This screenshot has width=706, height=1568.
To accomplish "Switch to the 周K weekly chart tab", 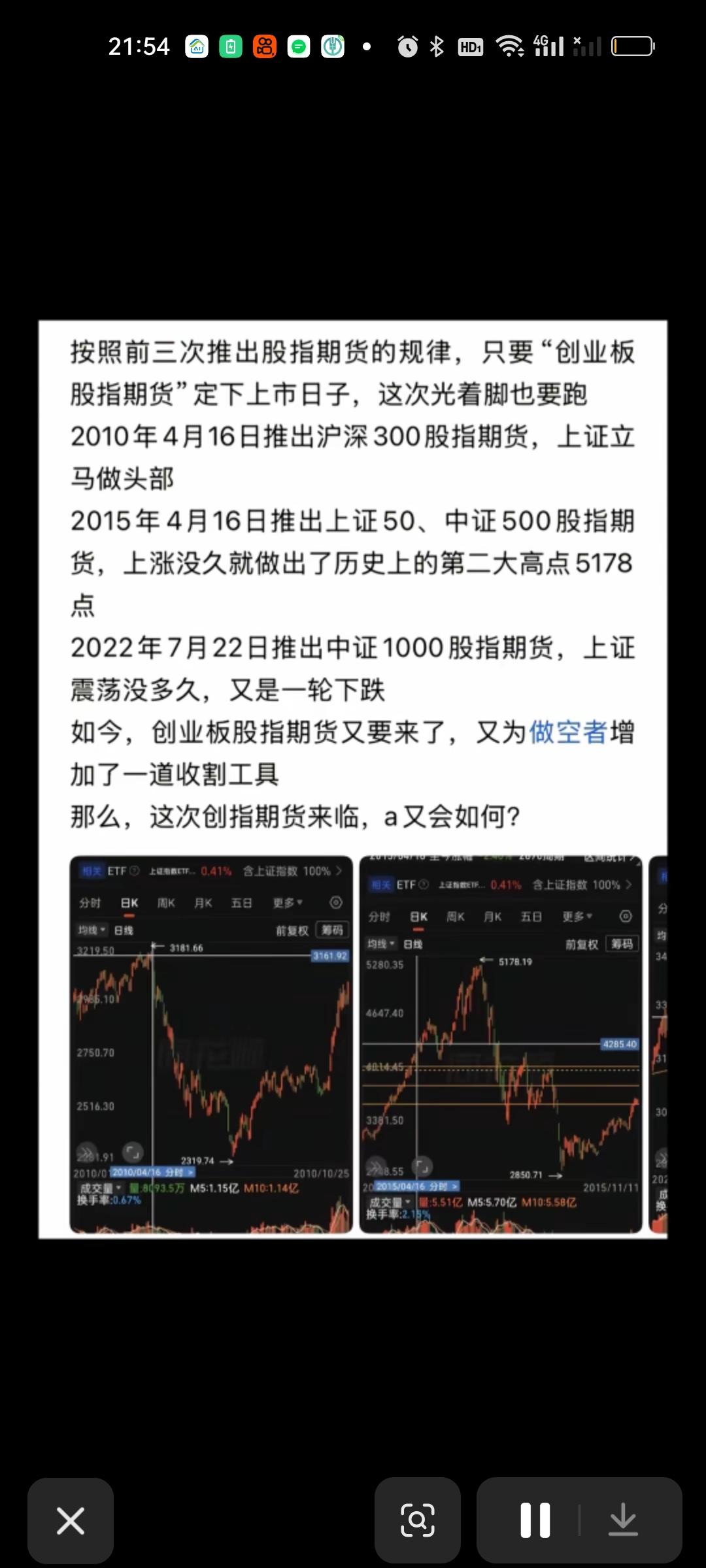I will coord(167,902).
